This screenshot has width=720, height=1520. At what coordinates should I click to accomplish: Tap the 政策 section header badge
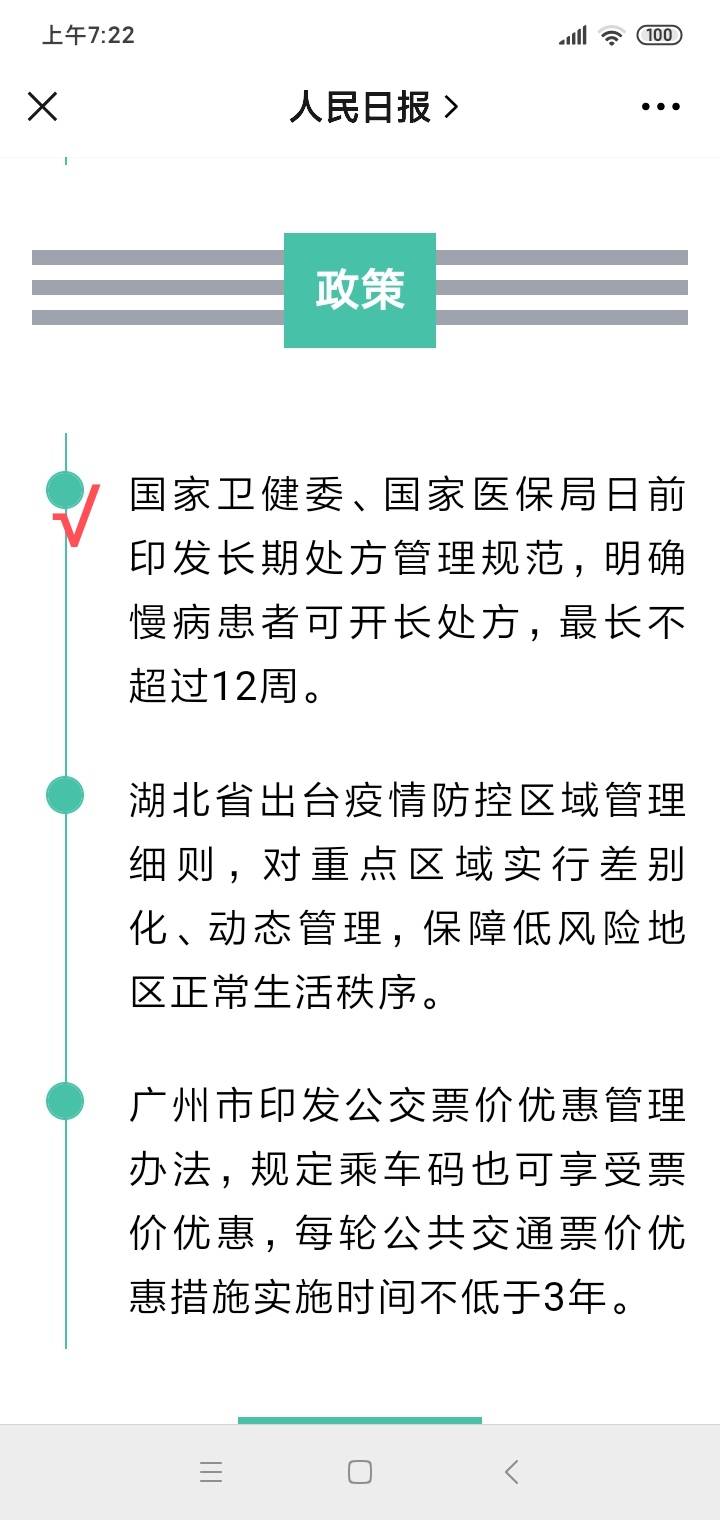[x=360, y=289]
